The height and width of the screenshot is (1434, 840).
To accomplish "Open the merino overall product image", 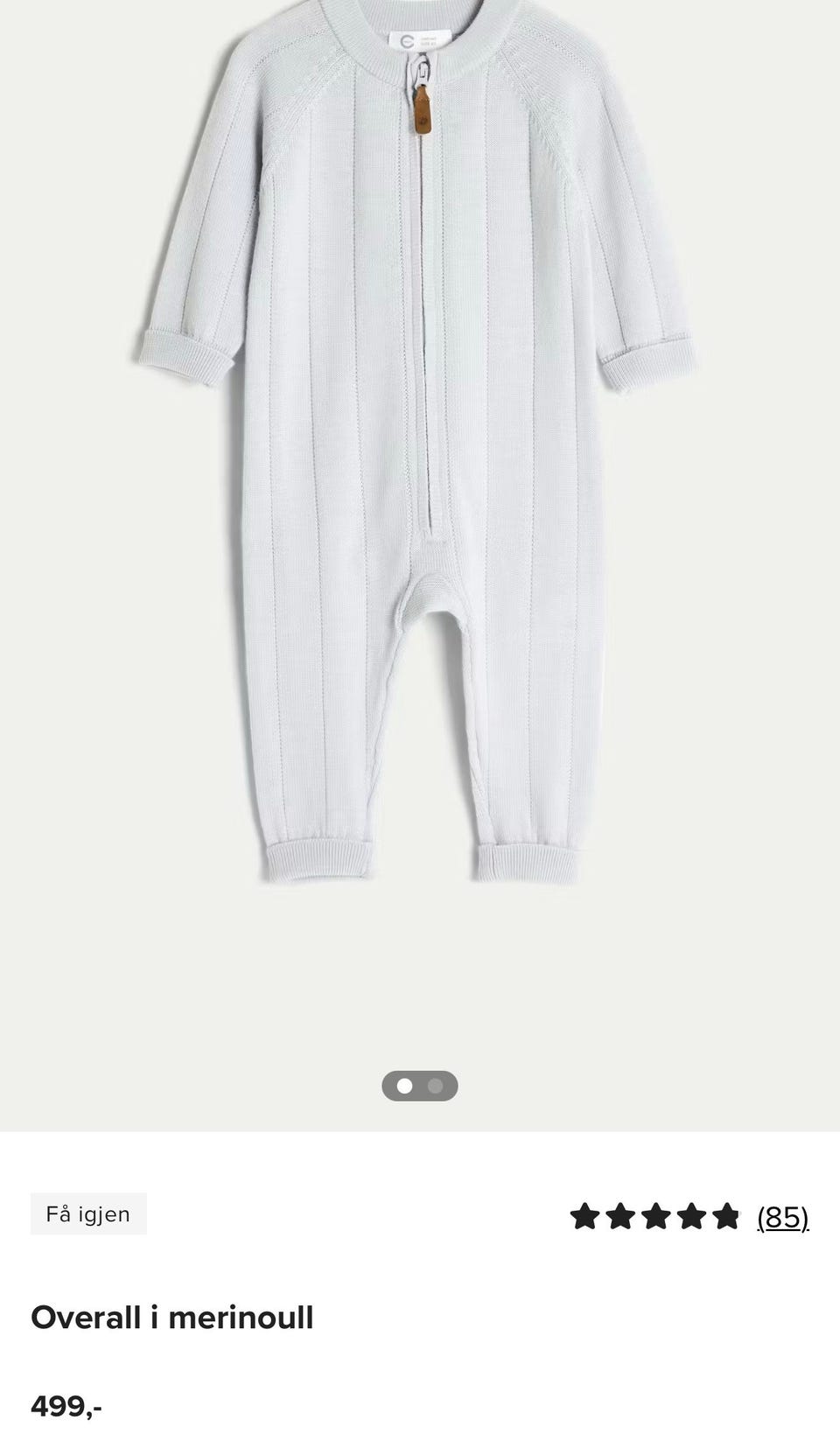I will [418, 455].
